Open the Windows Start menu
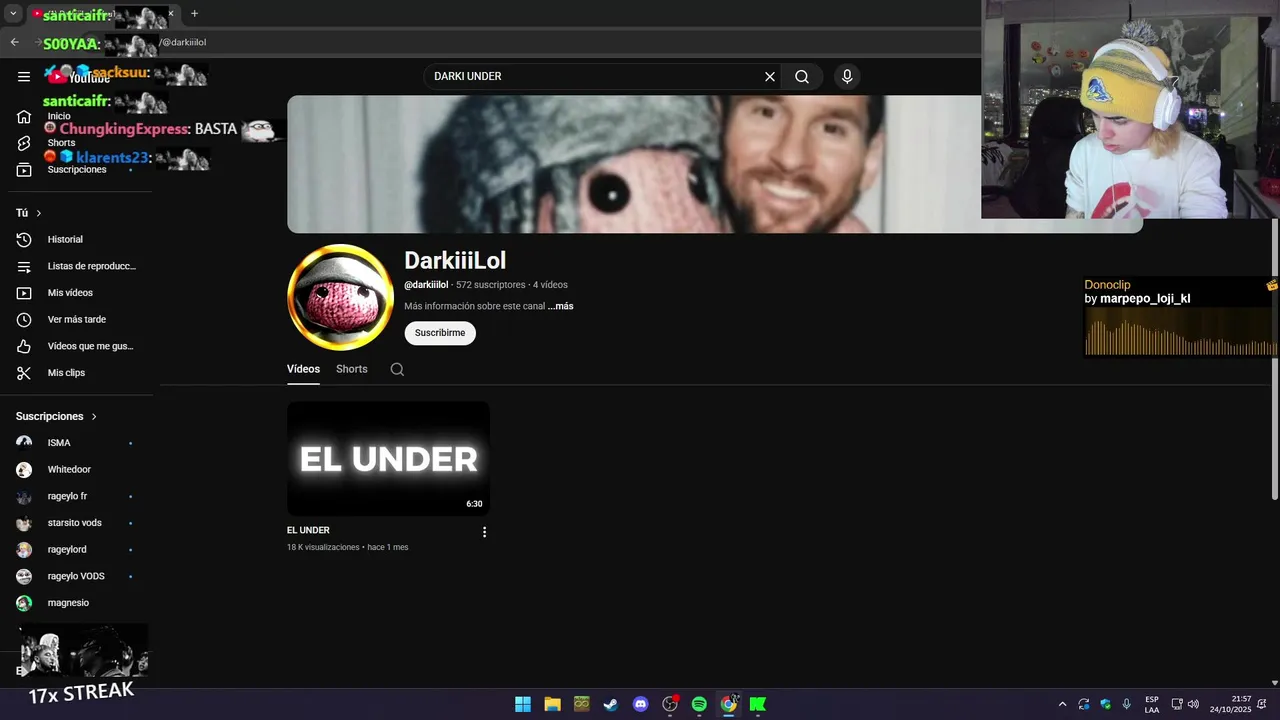This screenshot has height=720, width=1280. point(523,704)
